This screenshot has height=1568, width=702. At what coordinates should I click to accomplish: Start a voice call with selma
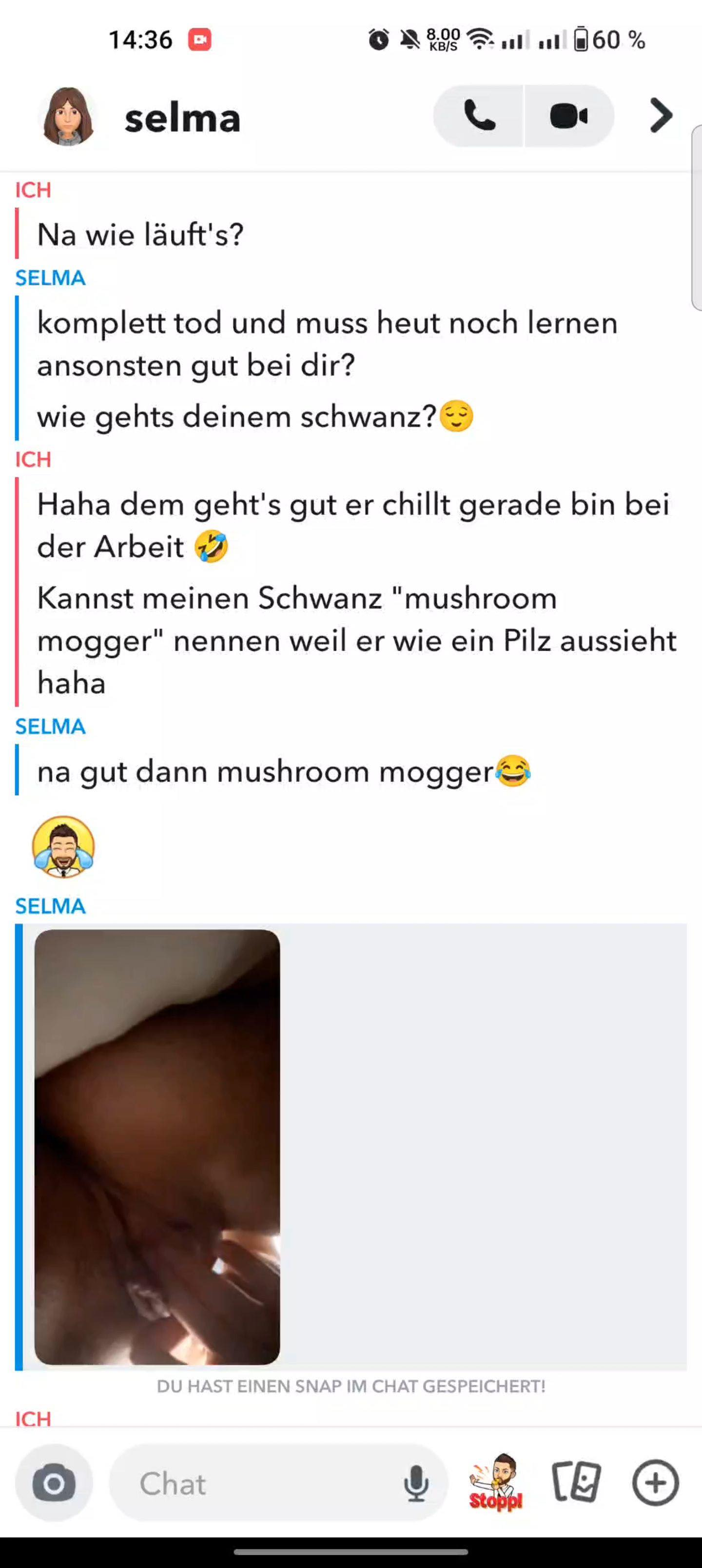click(479, 116)
